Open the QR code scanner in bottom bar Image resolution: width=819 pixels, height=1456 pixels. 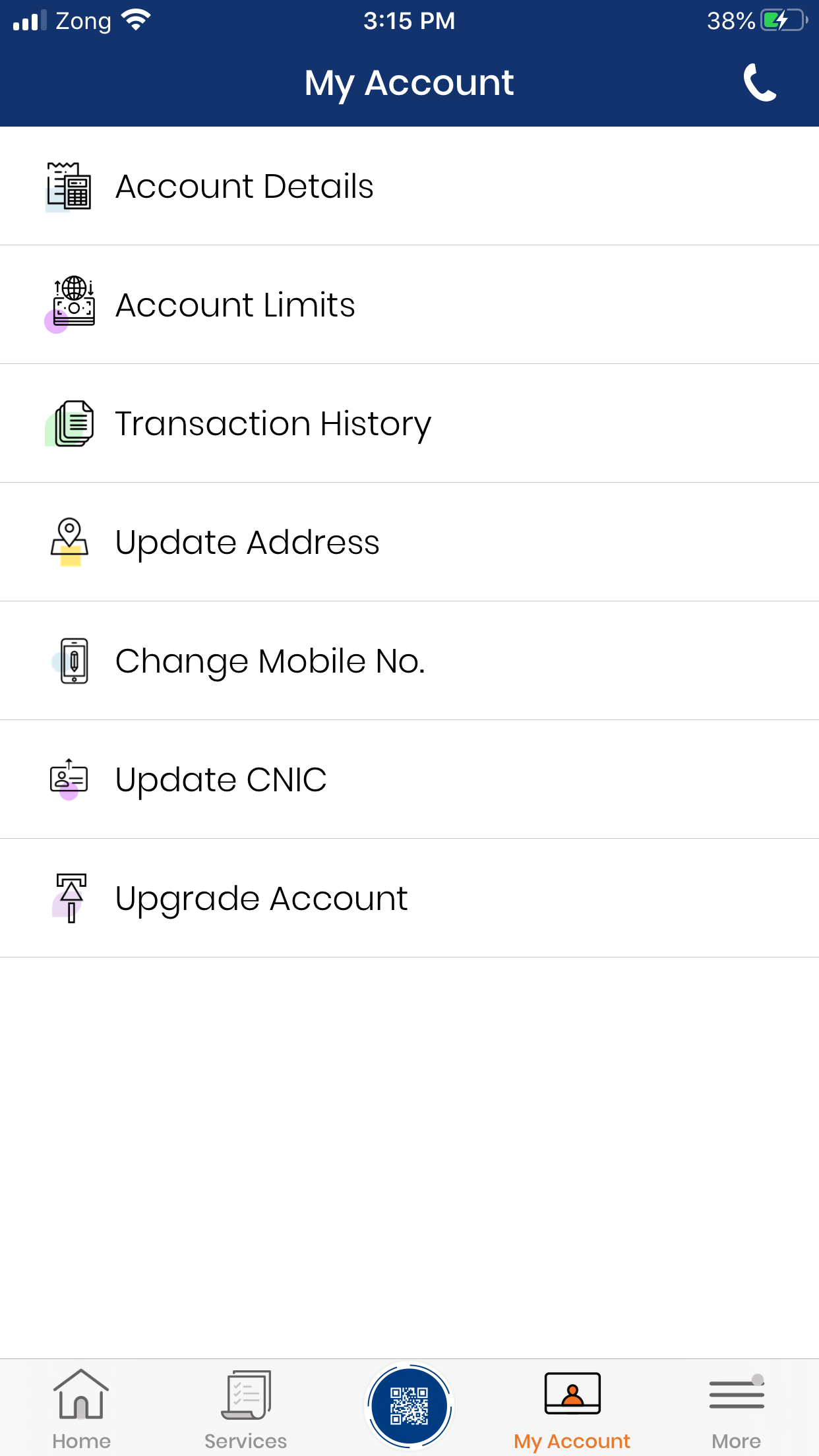(409, 1405)
